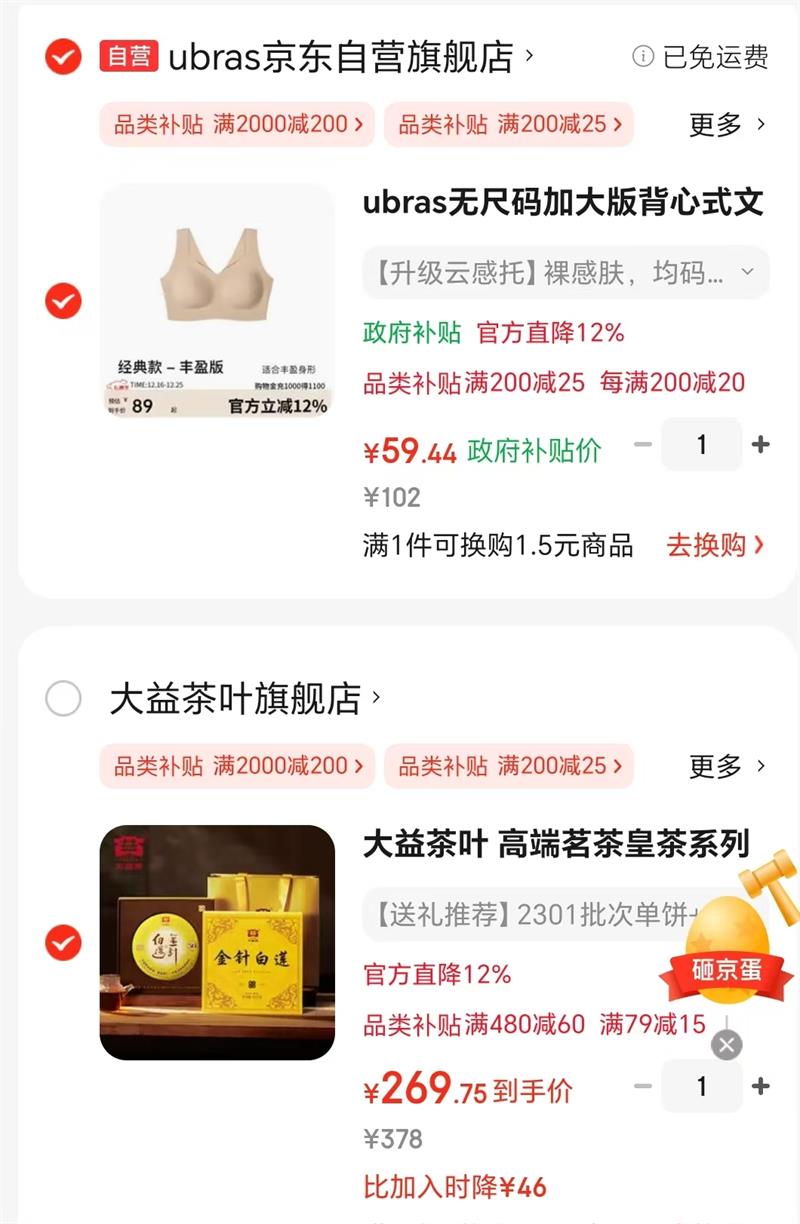The height and width of the screenshot is (1224, 800).
Task: Increase the tea quantity by one
Action: [x=760, y=1086]
